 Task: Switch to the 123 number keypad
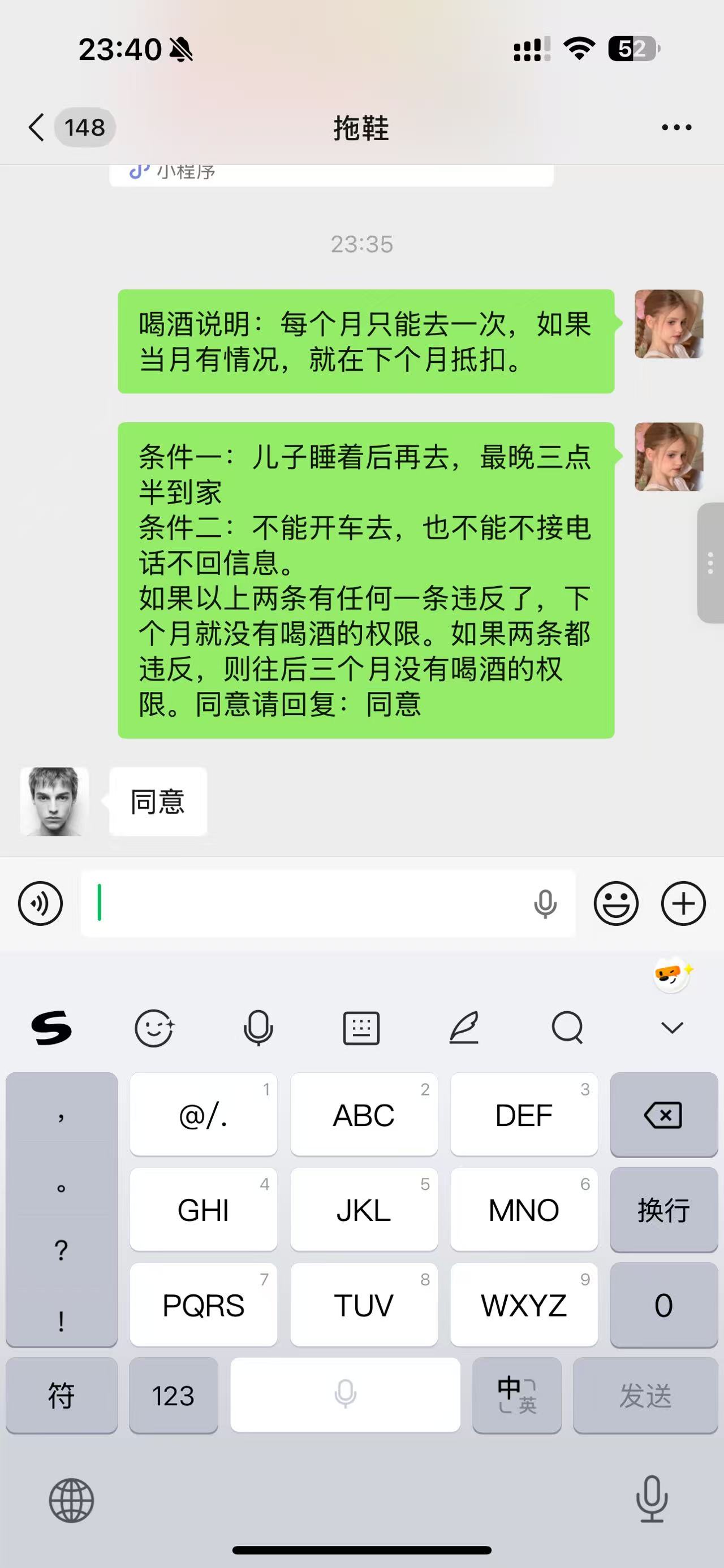coord(173,1395)
